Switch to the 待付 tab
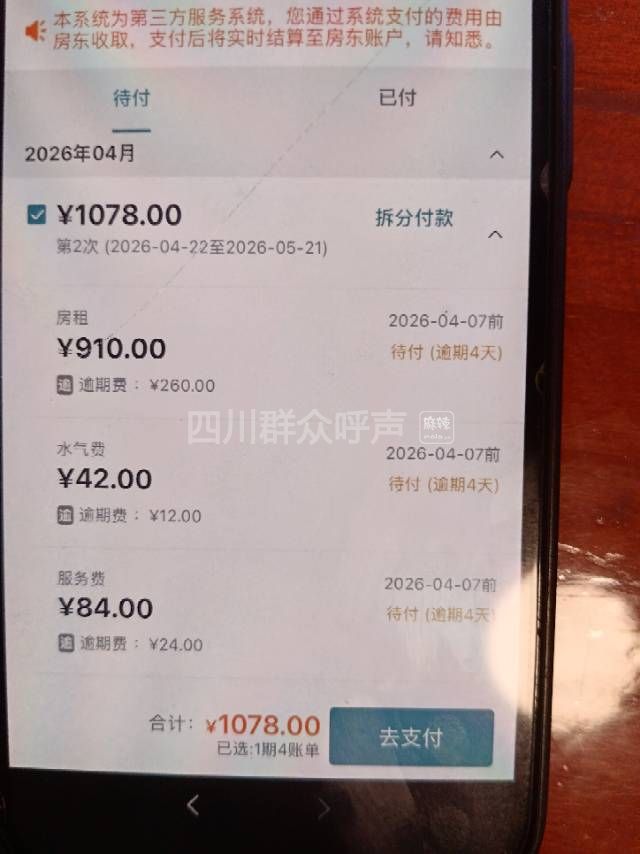Viewport: 640px width, 854px height. 131,99
